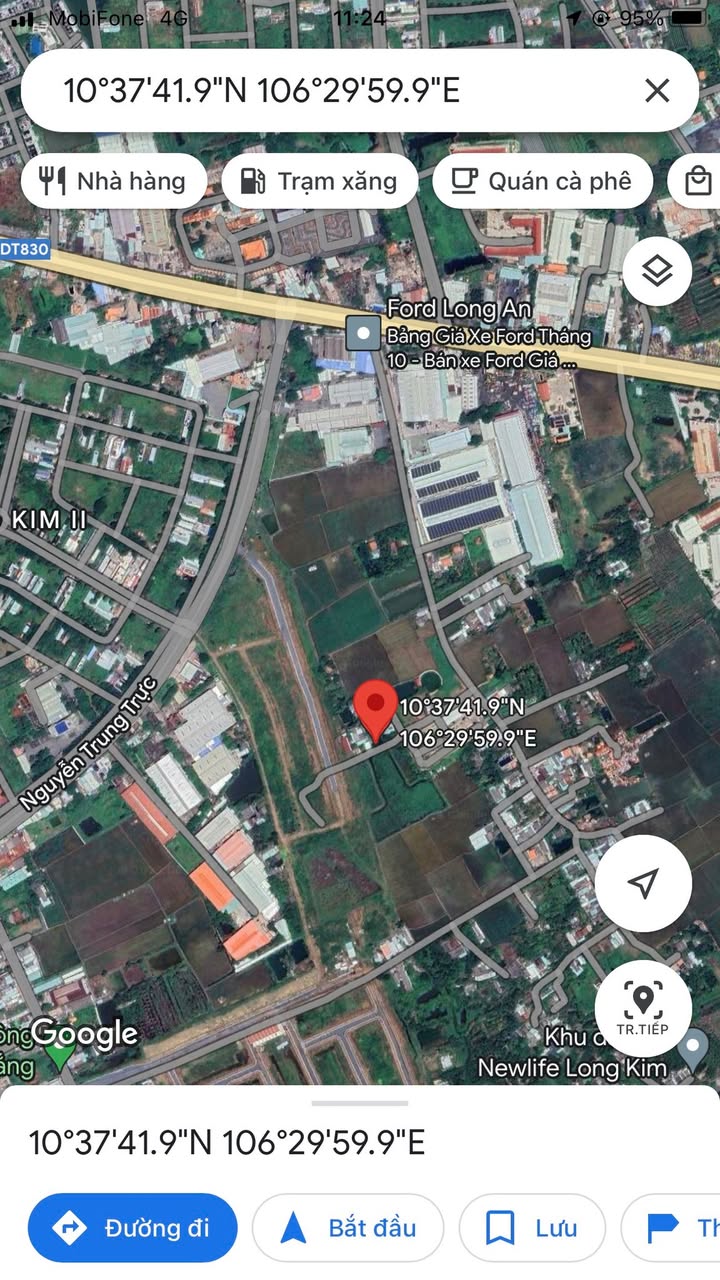Tap the shopping bag chip
The width and height of the screenshot is (720, 1280).
694,181
